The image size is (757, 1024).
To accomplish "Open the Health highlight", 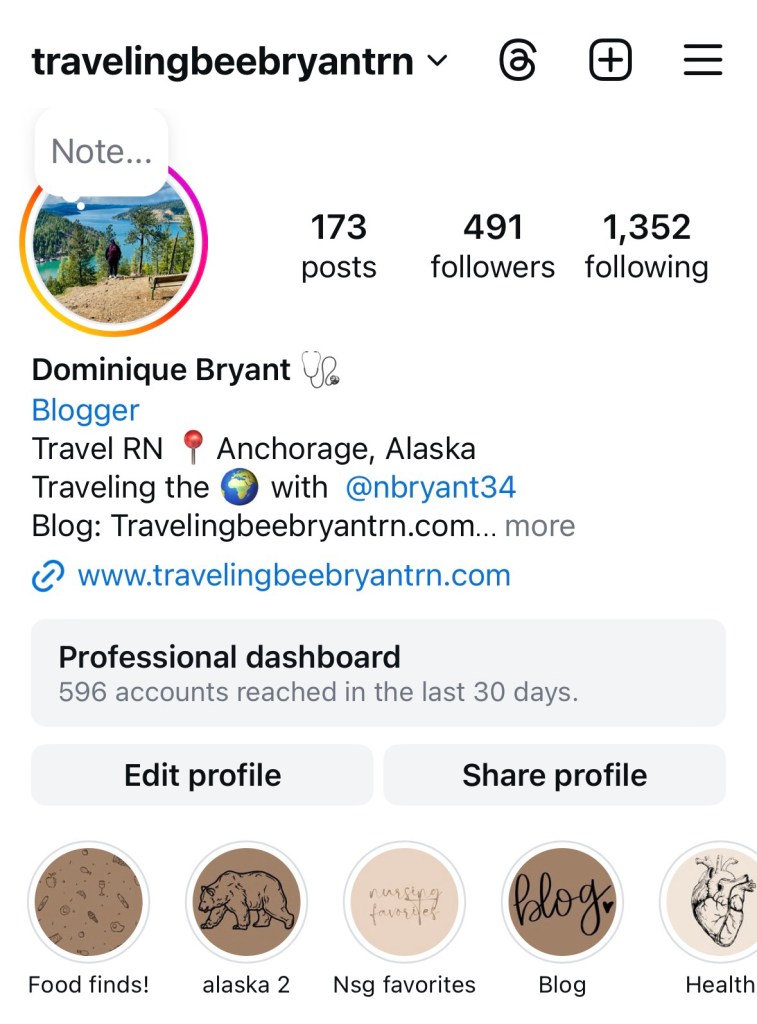I will coord(714,902).
